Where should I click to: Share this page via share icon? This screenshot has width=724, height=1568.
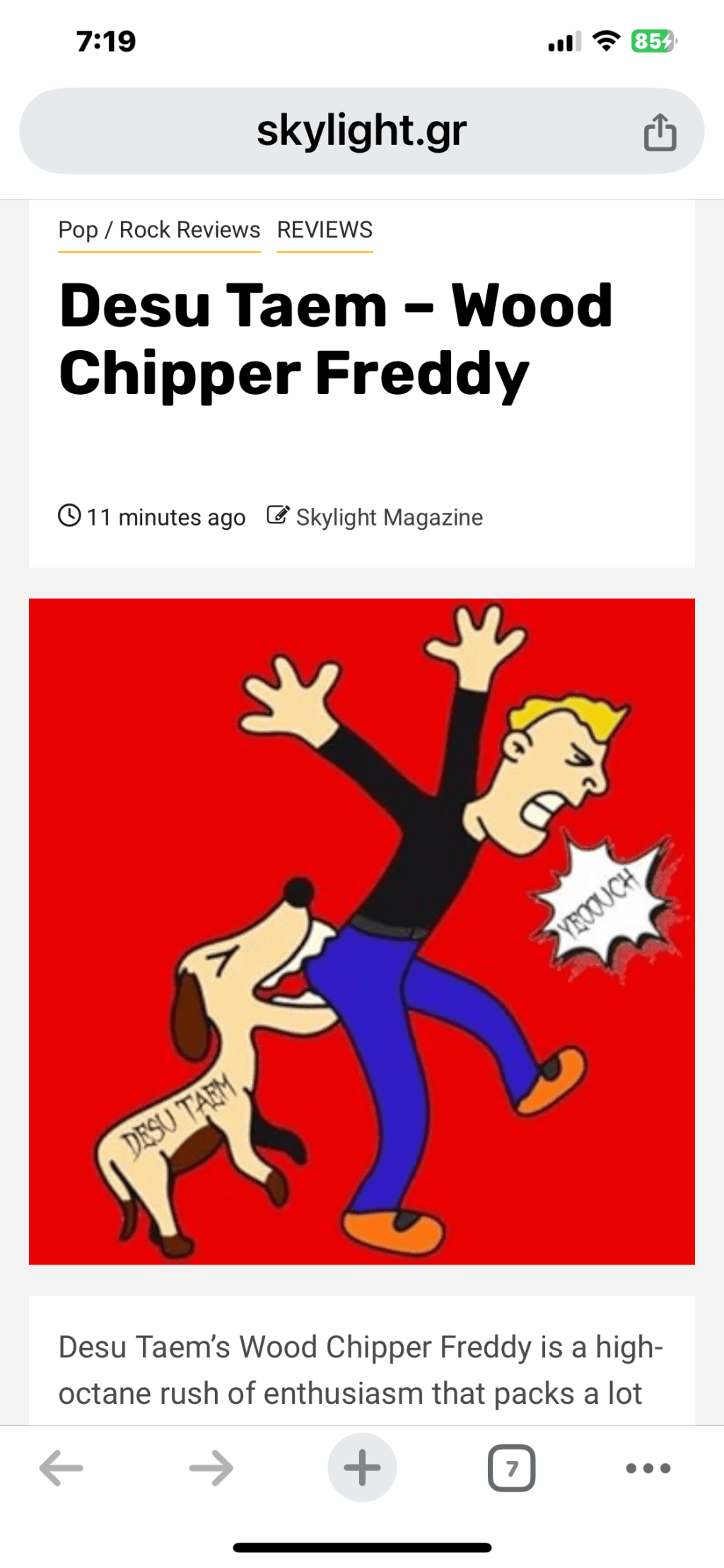(660, 132)
